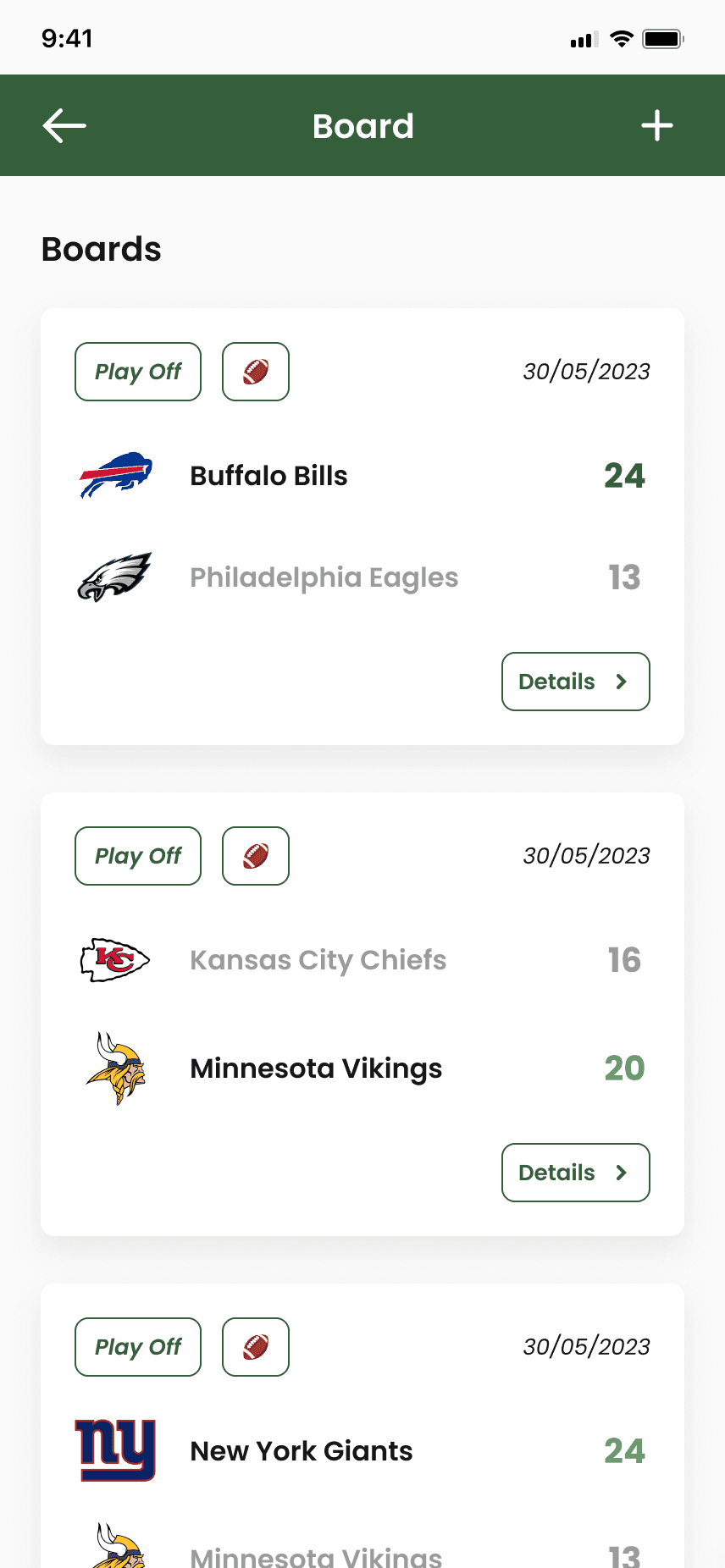Open Details for Chiefs vs Vikings game
This screenshot has height=1568, width=725.
click(575, 1173)
